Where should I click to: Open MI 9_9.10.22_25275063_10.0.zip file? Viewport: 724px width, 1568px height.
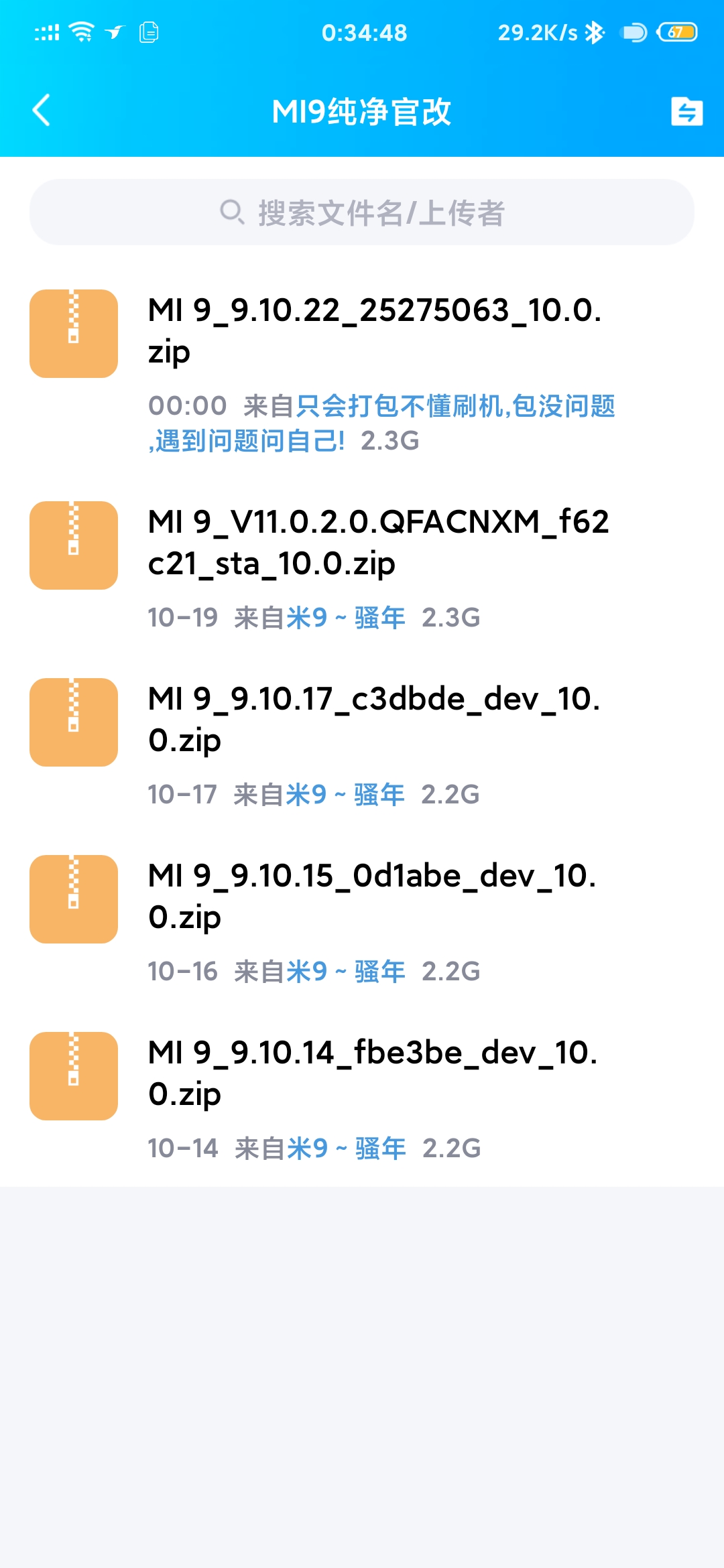(x=362, y=373)
